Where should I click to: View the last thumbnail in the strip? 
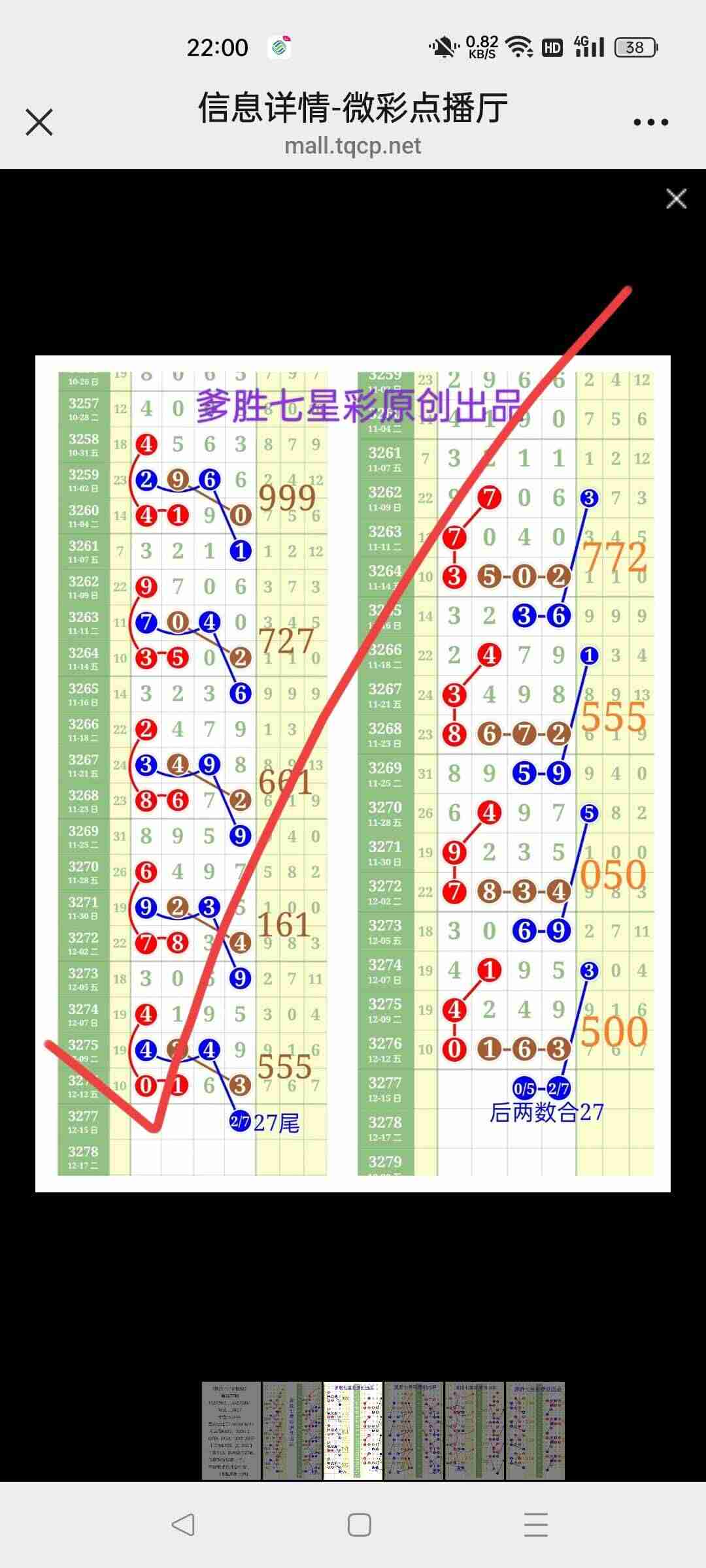click(535, 1430)
